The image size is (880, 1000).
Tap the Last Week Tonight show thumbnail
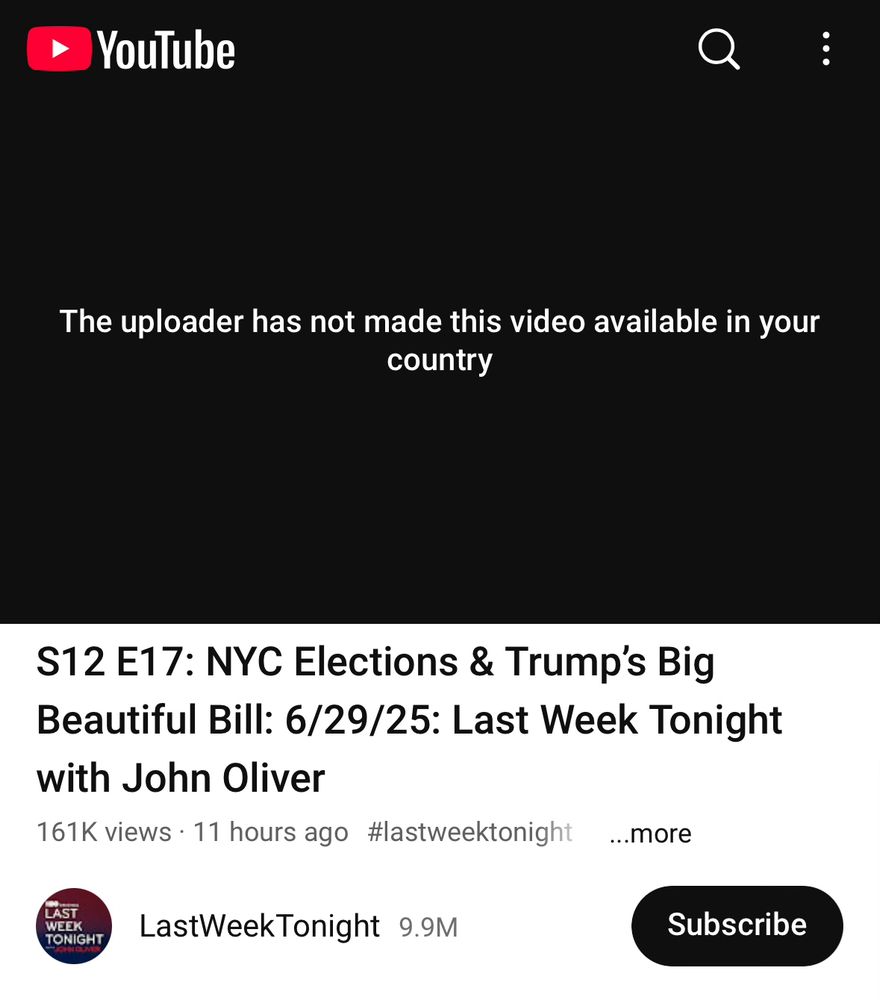pos(73,926)
